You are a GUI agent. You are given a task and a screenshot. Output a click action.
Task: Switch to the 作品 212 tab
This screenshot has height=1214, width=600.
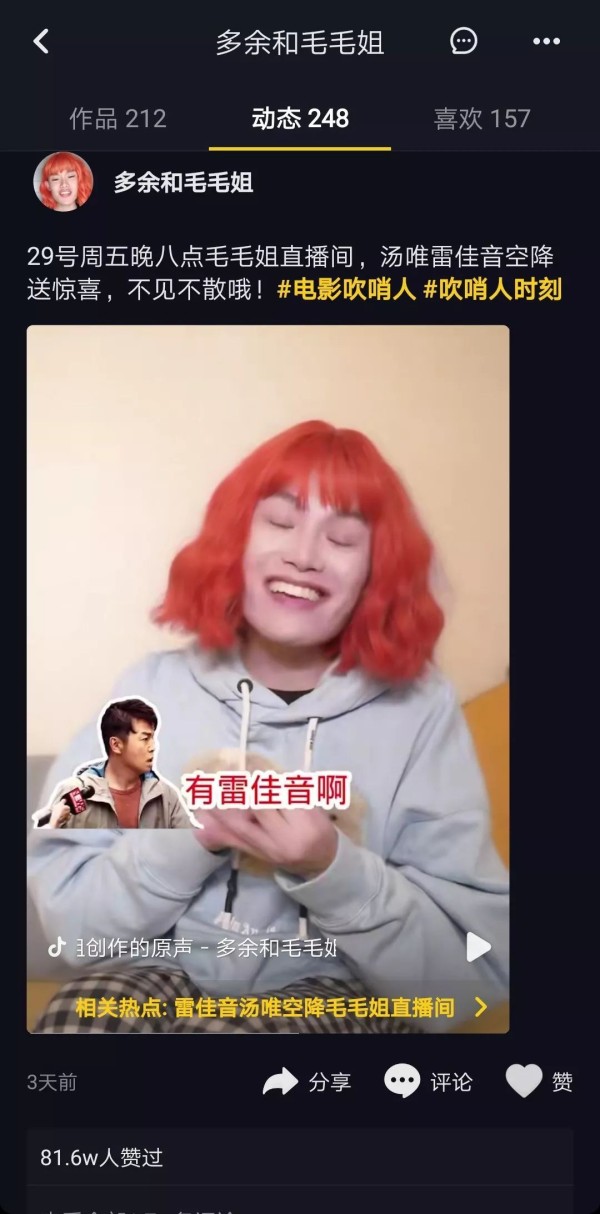(117, 118)
